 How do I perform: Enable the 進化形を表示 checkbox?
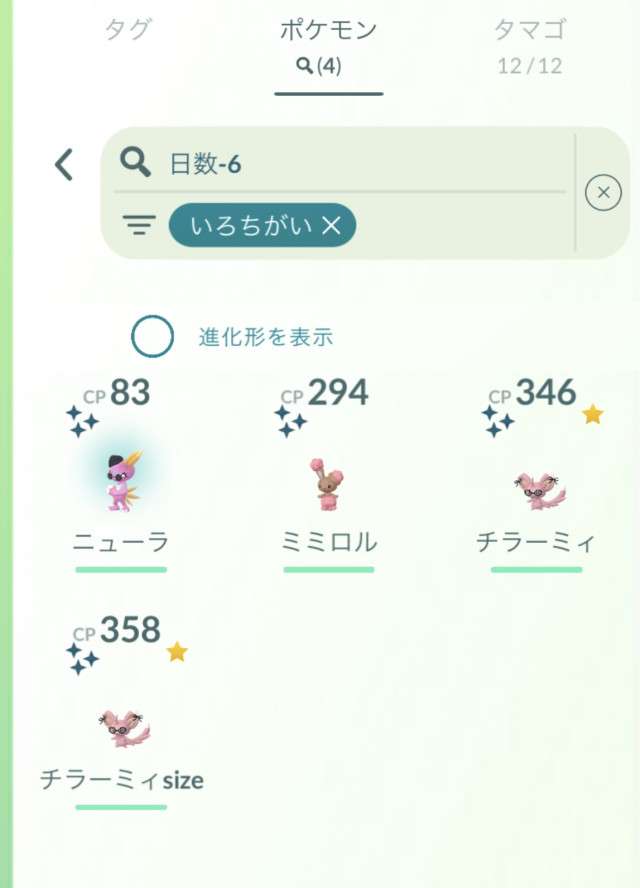pos(153,337)
